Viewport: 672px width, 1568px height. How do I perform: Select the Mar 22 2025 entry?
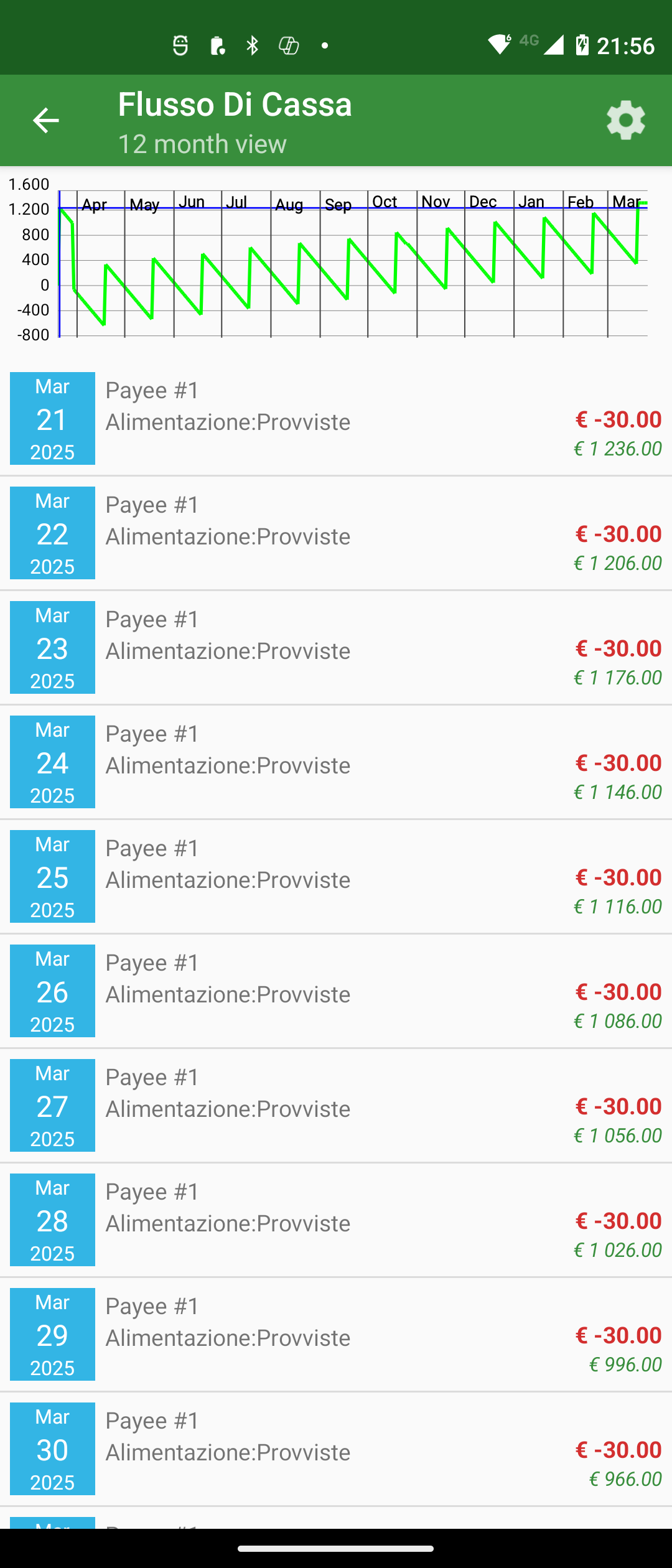tap(336, 533)
